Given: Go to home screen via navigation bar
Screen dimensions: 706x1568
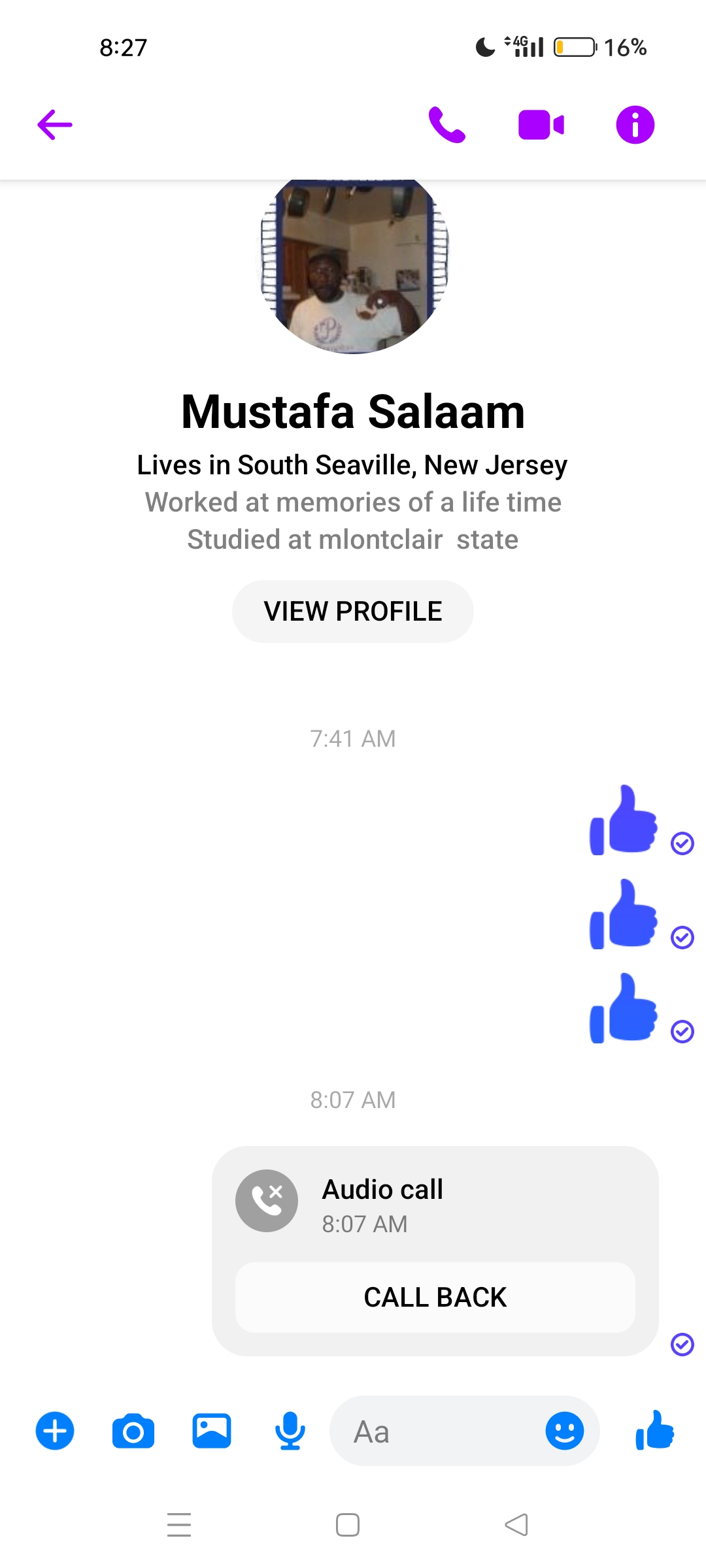Looking at the screenshot, I should (348, 1525).
